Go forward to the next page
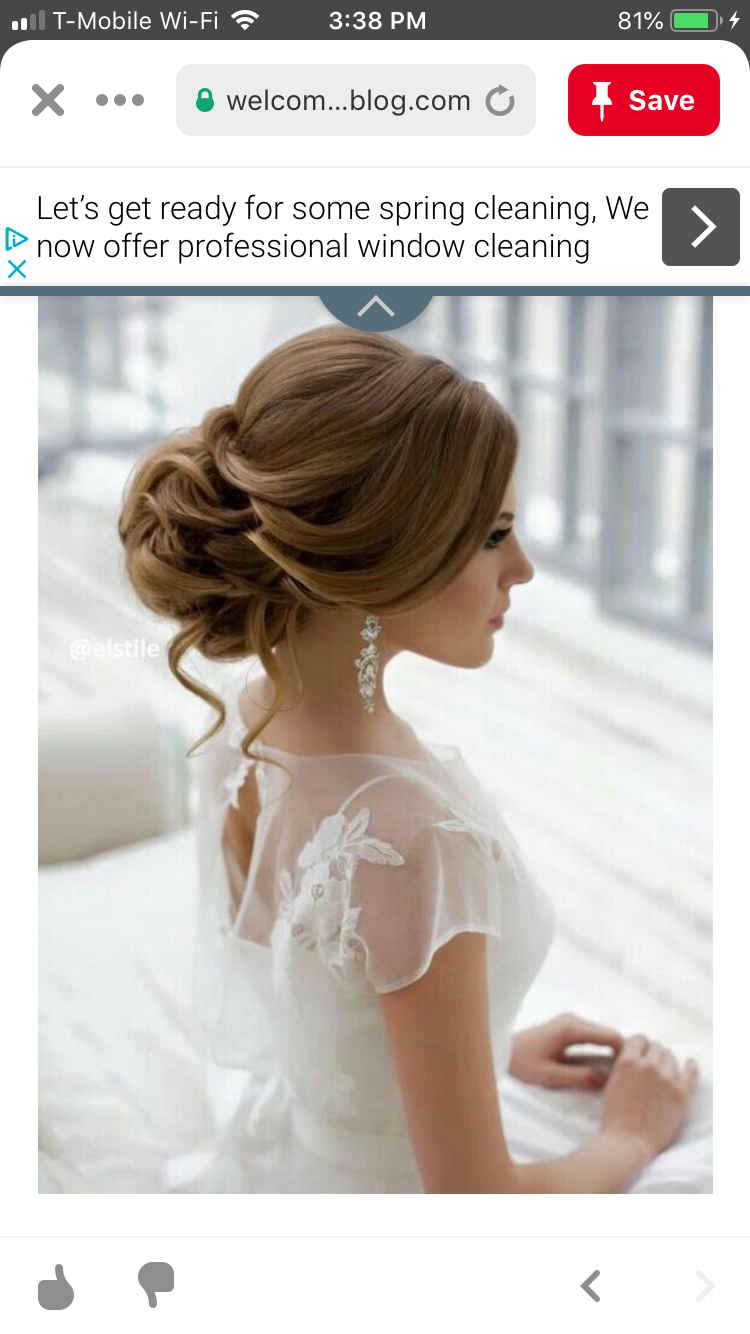Viewport: 750px width, 1334px height. click(704, 1286)
